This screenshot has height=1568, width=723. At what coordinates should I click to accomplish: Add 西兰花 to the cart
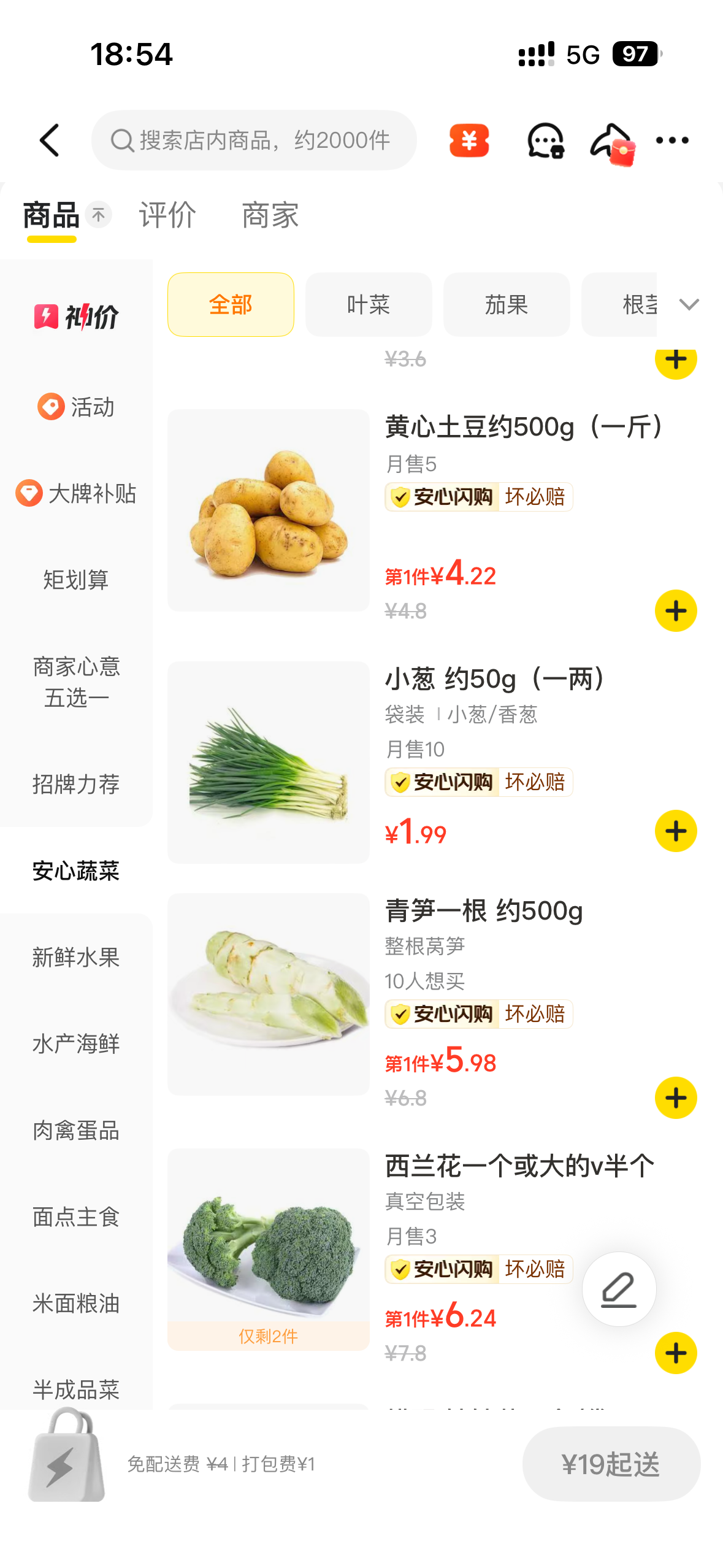676,1353
